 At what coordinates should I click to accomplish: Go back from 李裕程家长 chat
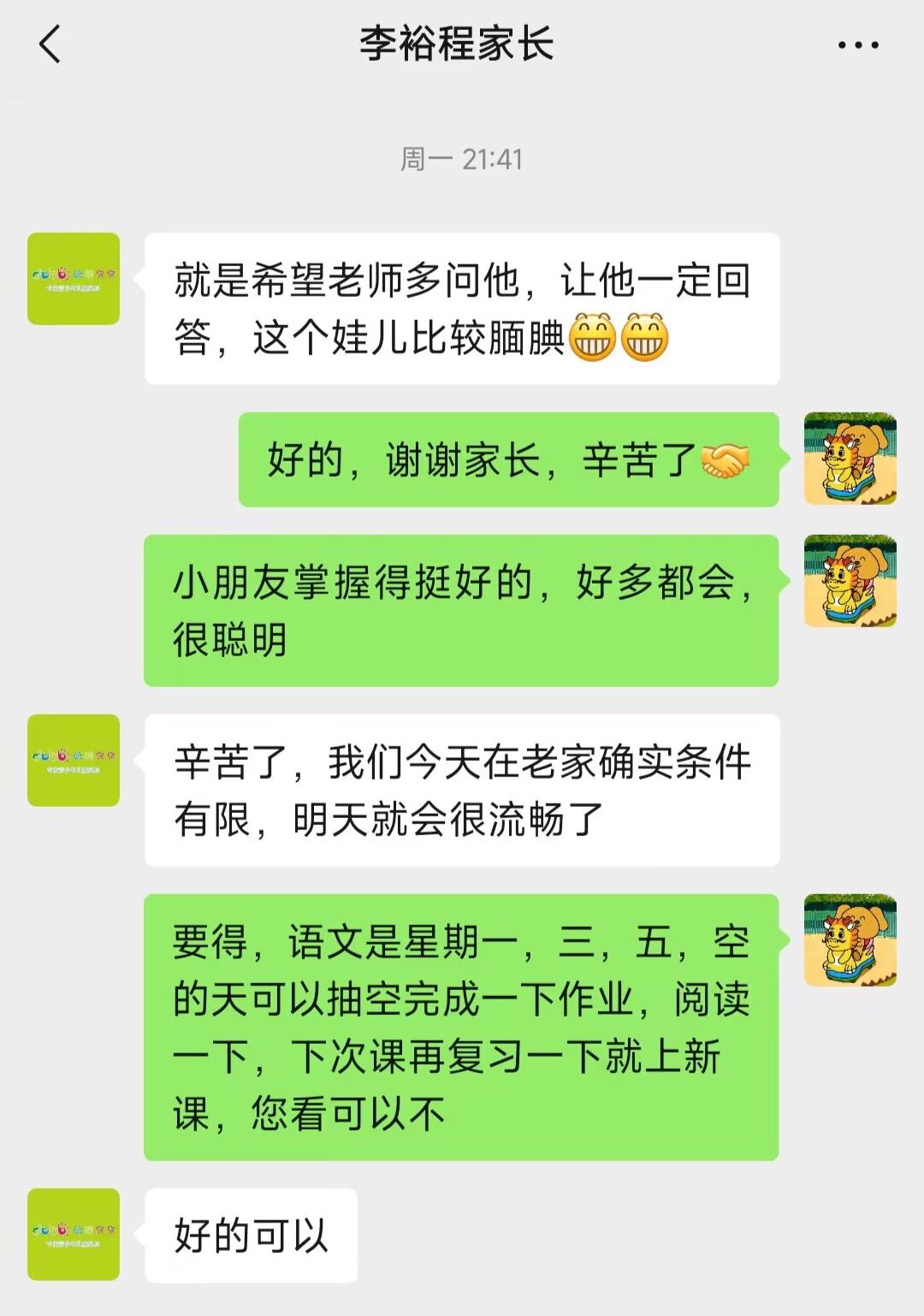coord(50,44)
